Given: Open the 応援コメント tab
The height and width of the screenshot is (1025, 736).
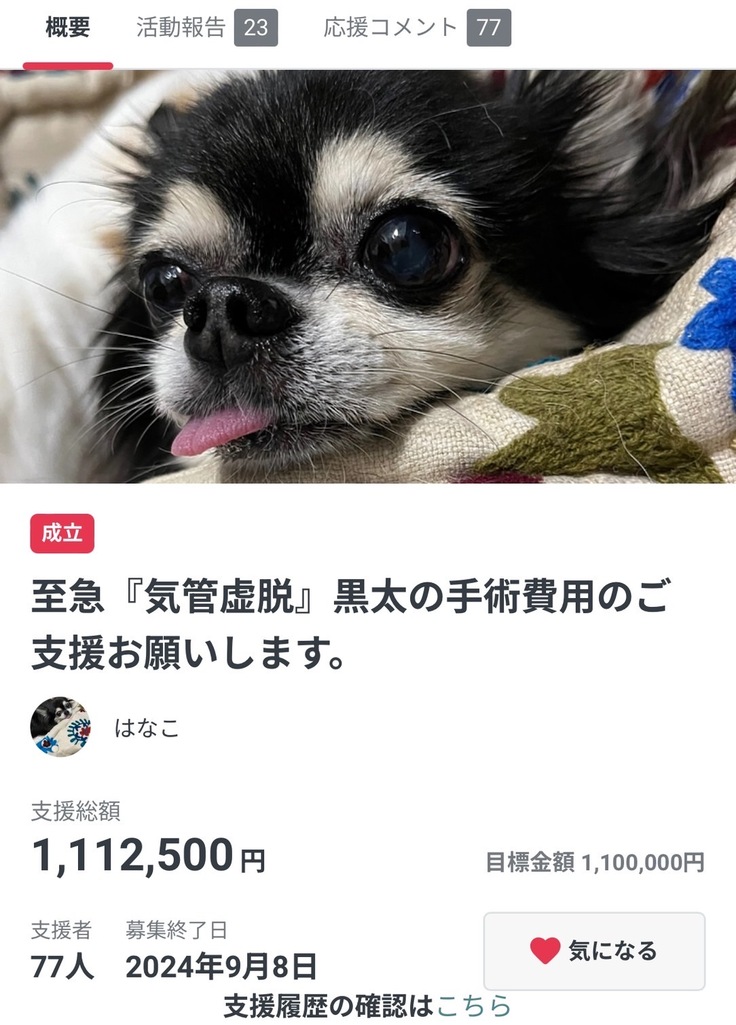Looking at the screenshot, I should tap(416, 28).
